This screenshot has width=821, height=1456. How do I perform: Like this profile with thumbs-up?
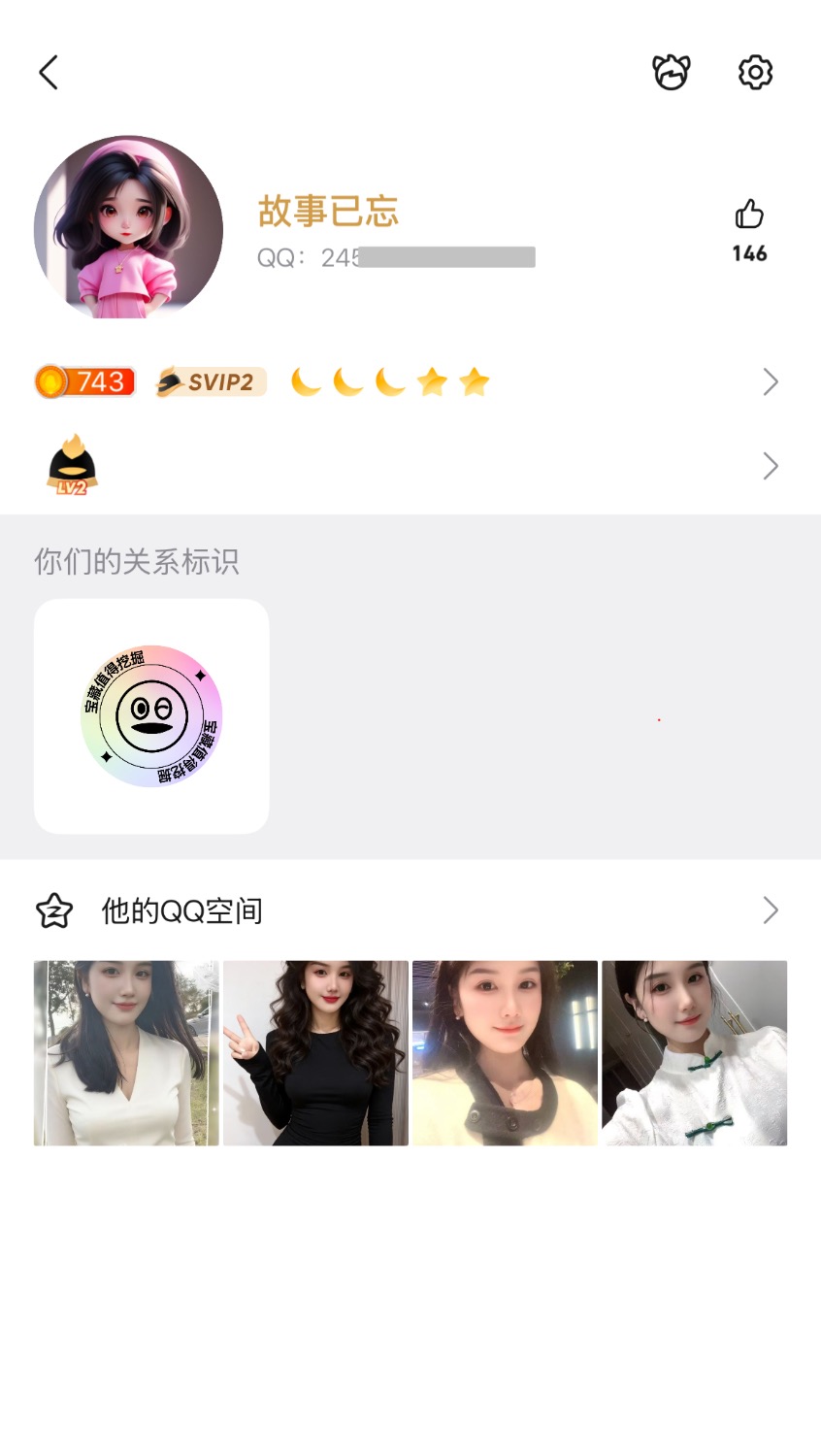pos(749,215)
